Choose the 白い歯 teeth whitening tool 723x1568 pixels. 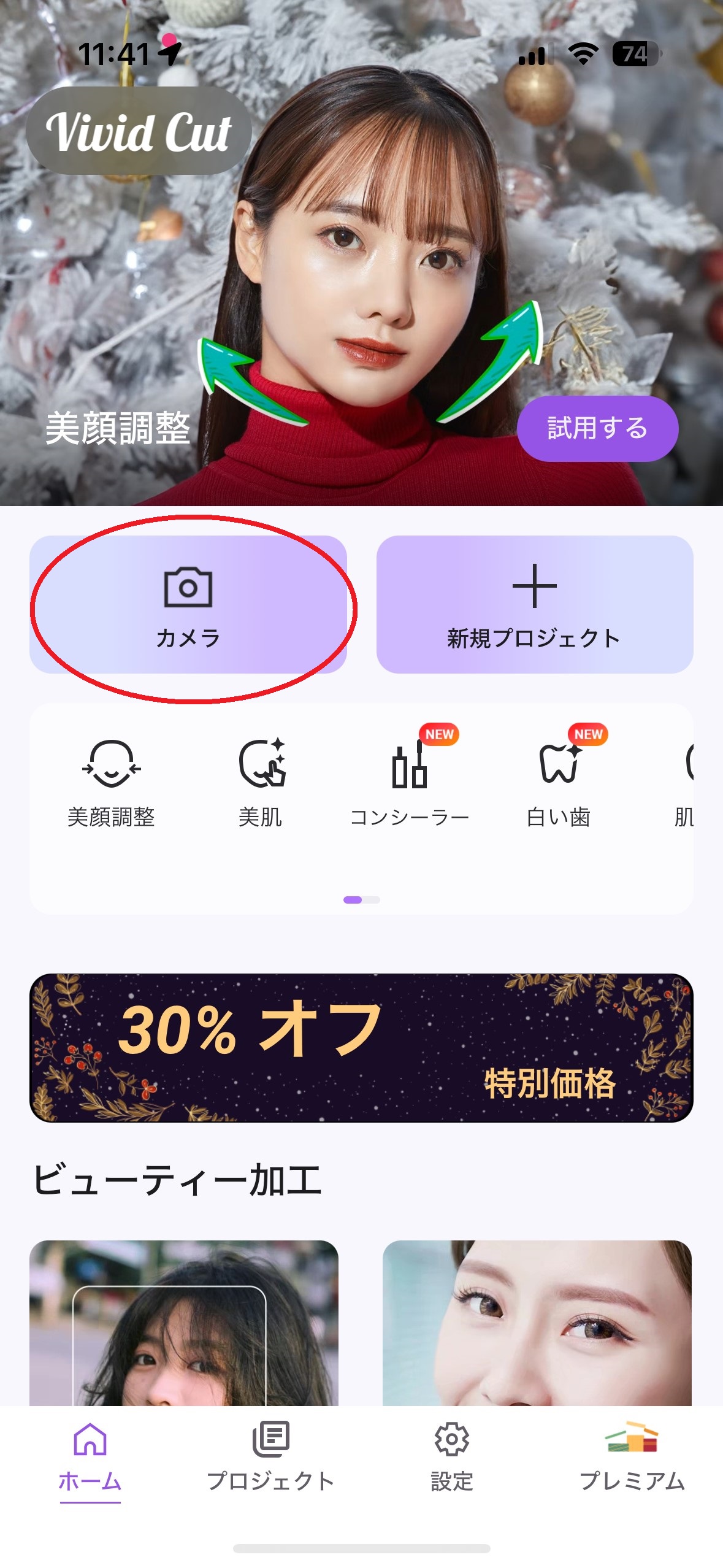coord(559,783)
